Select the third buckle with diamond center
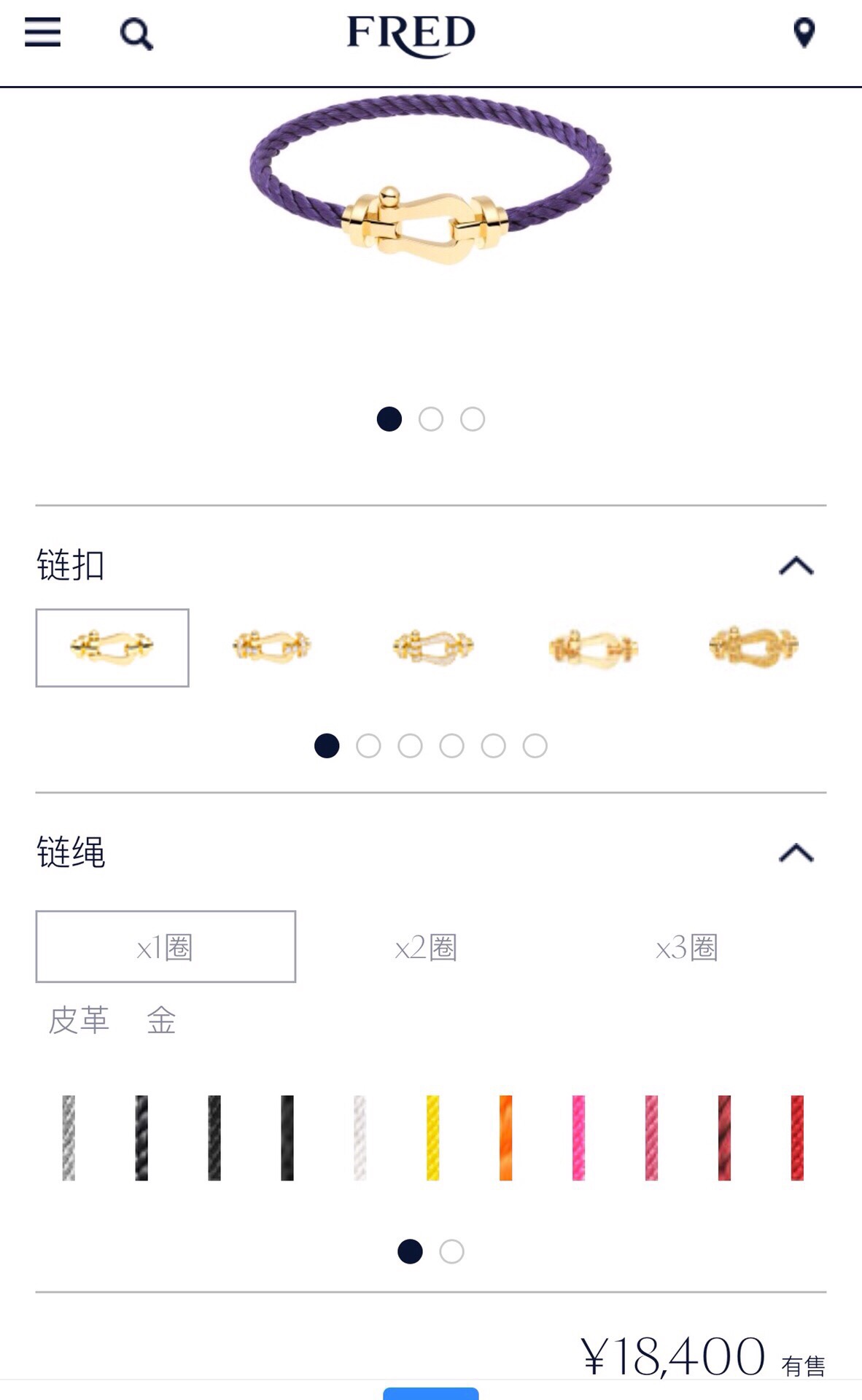Viewport: 862px width, 1400px height. tap(433, 646)
